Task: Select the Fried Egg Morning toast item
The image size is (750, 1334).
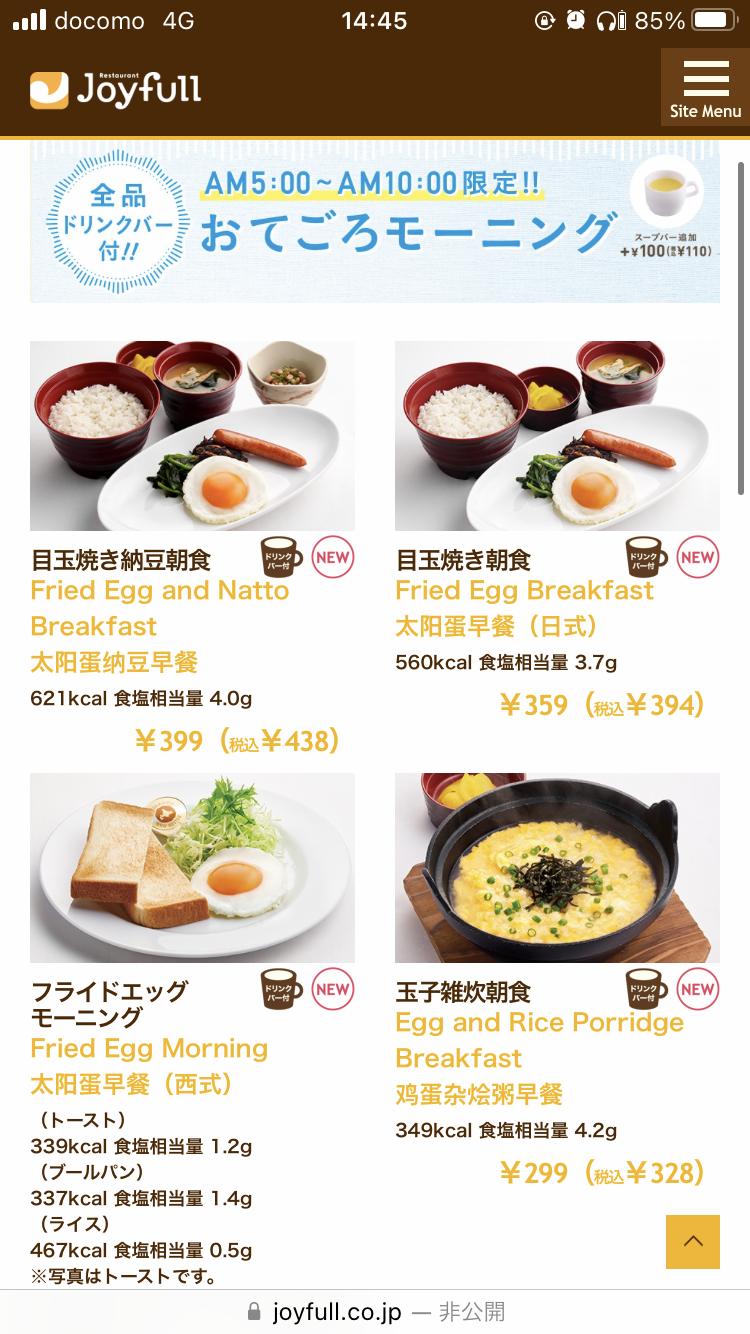Action: coord(192,867)
